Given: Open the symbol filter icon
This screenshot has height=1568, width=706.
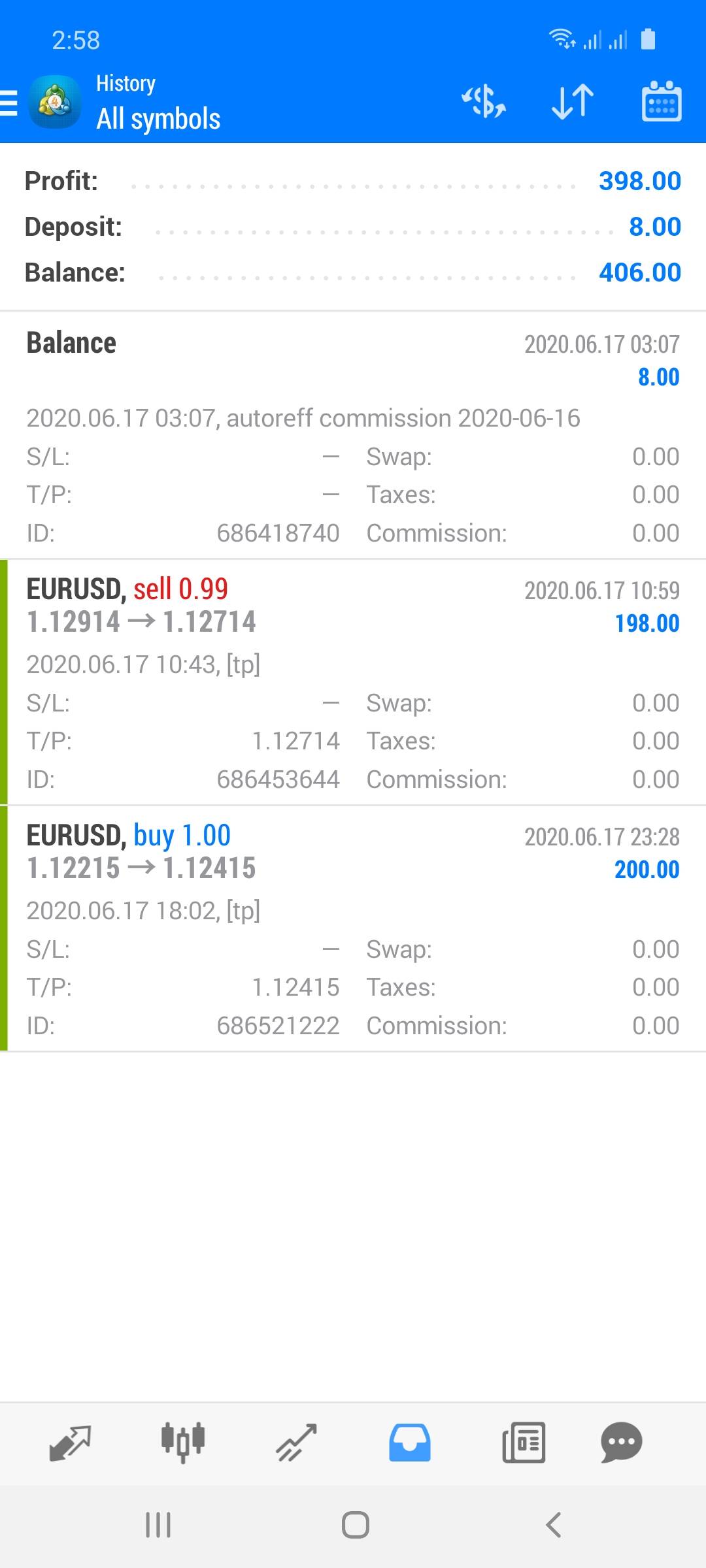Looking at the screenshot, I should [x=484, y=103].
